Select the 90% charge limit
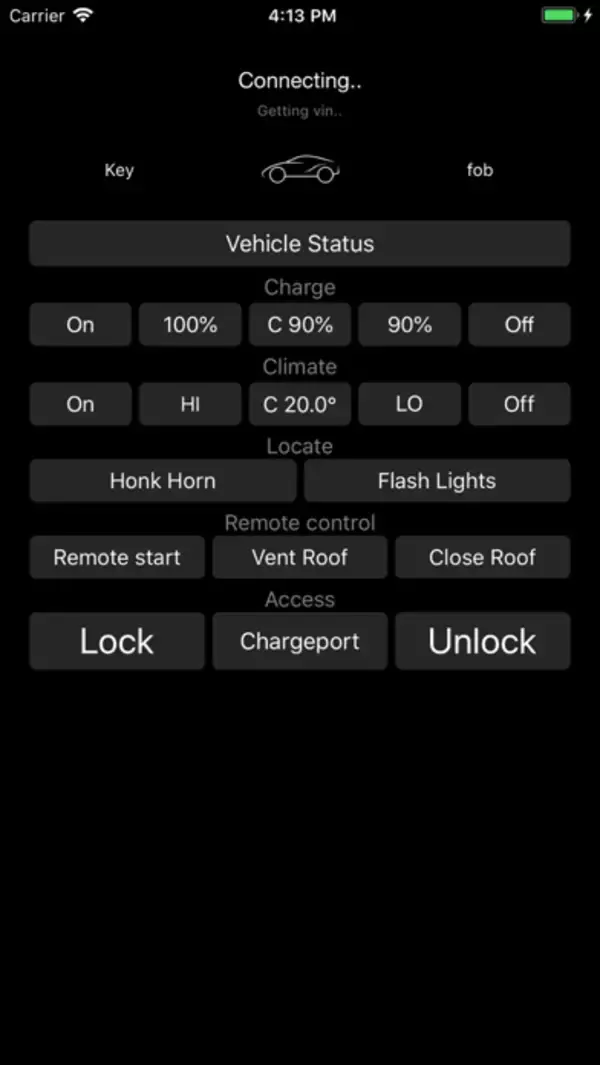 pos(410,325)
